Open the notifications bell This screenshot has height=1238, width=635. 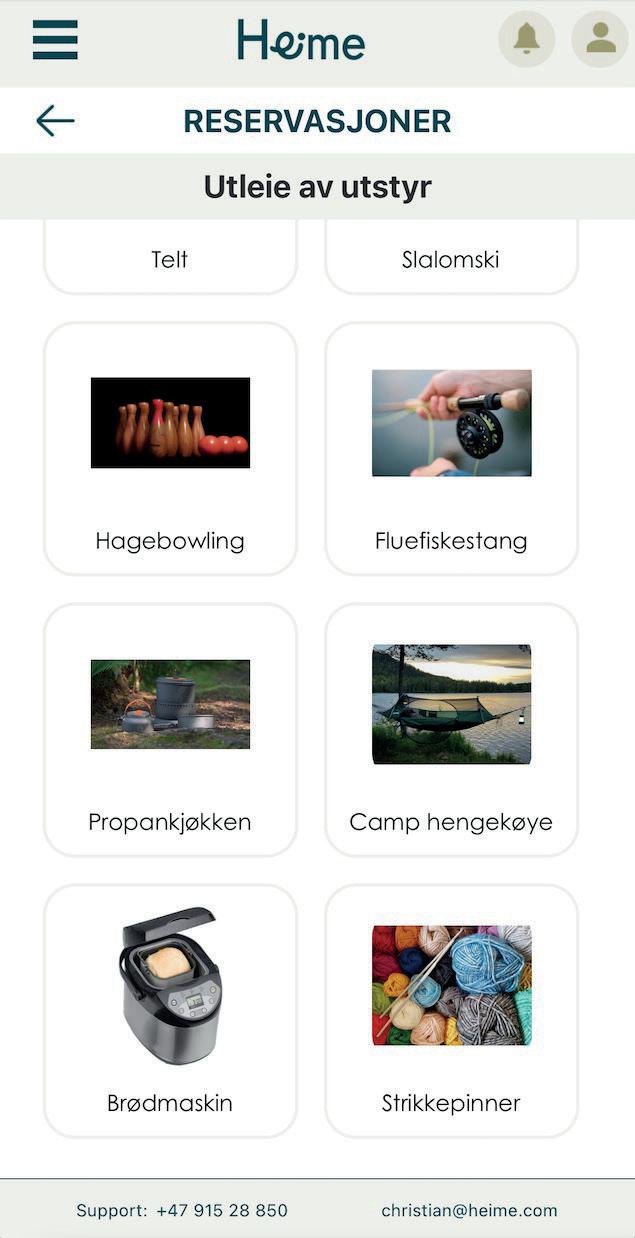tap(527, 39)
